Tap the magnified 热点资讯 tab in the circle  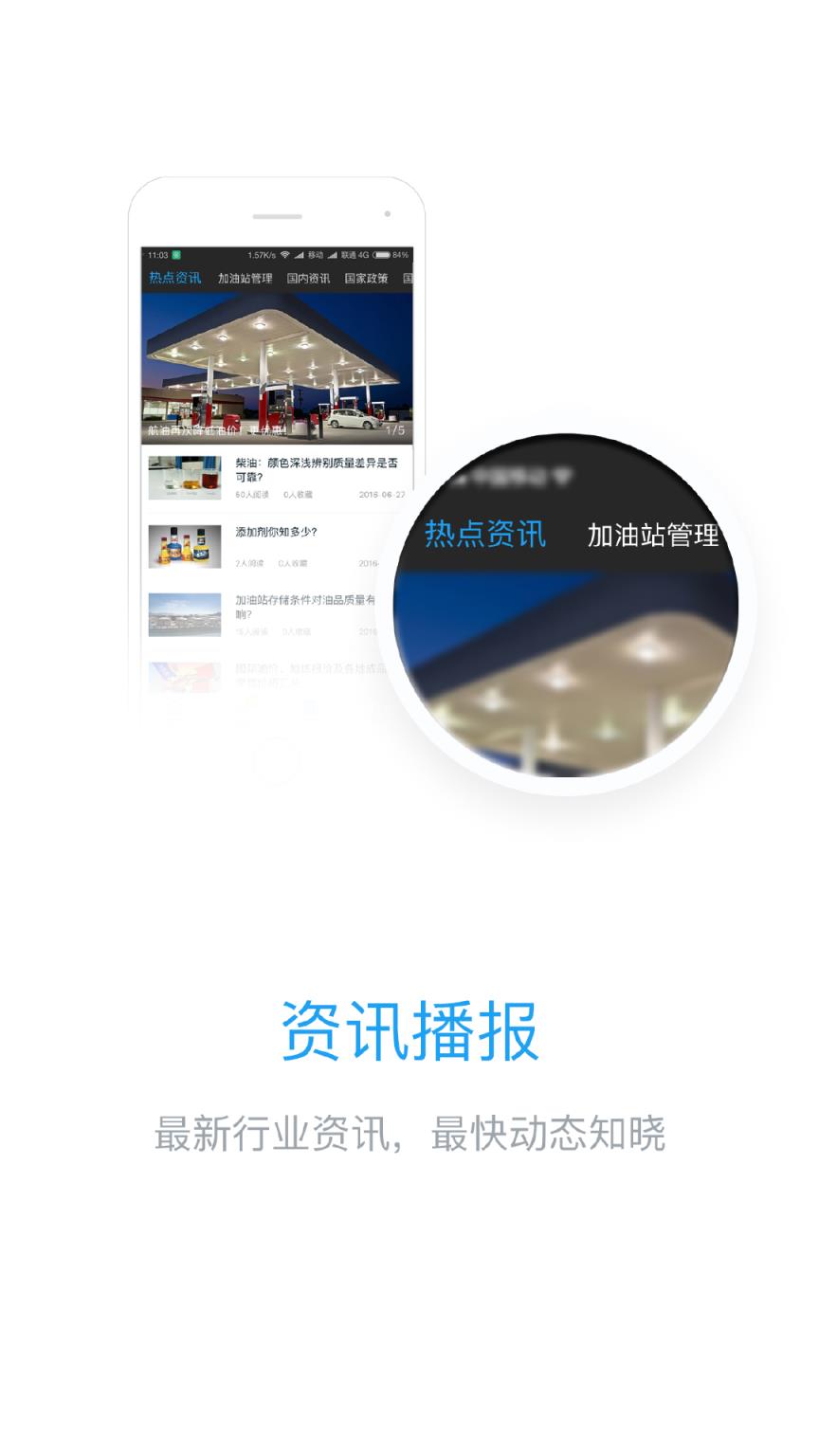click(485, 535)
